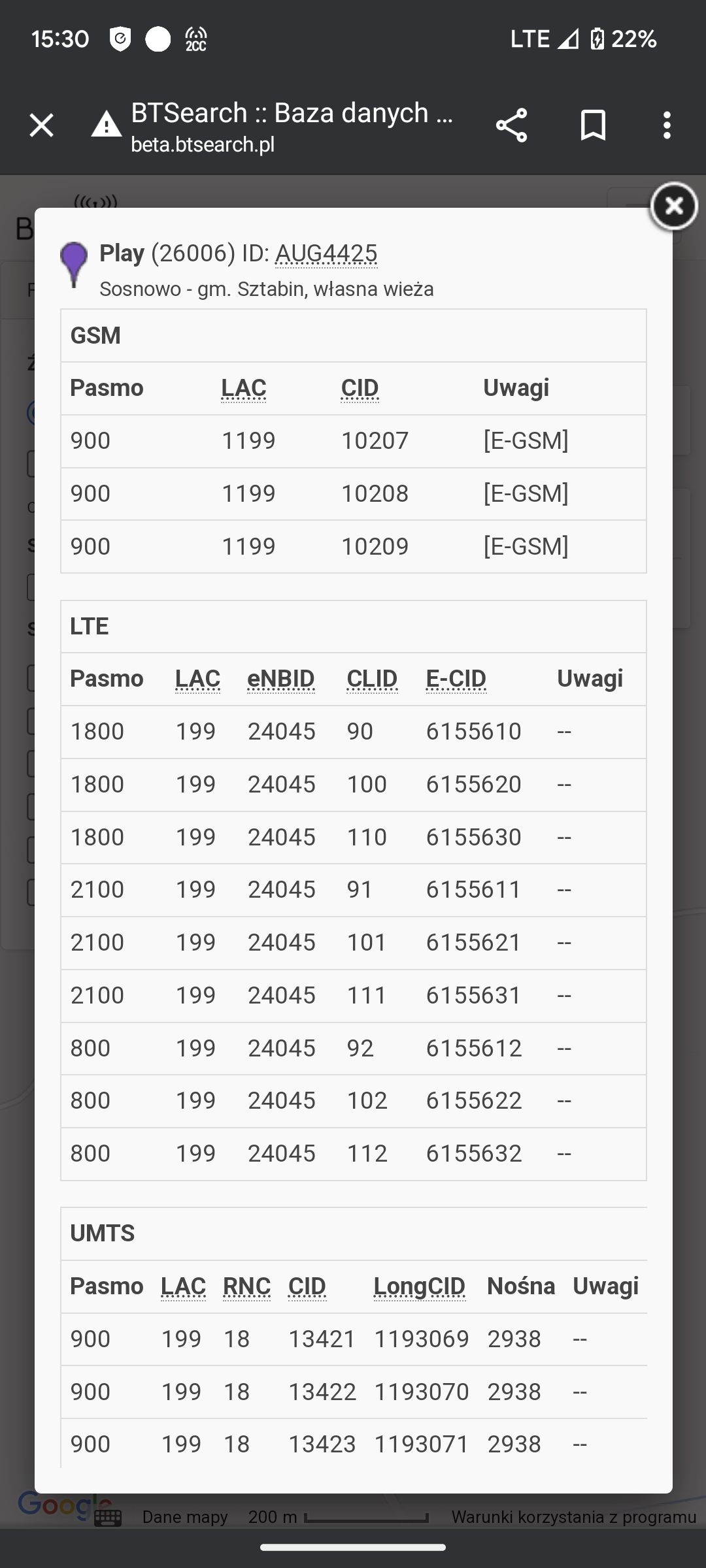Open the browser overflow menu
The image size is (706, 1568).
(667, 125)
